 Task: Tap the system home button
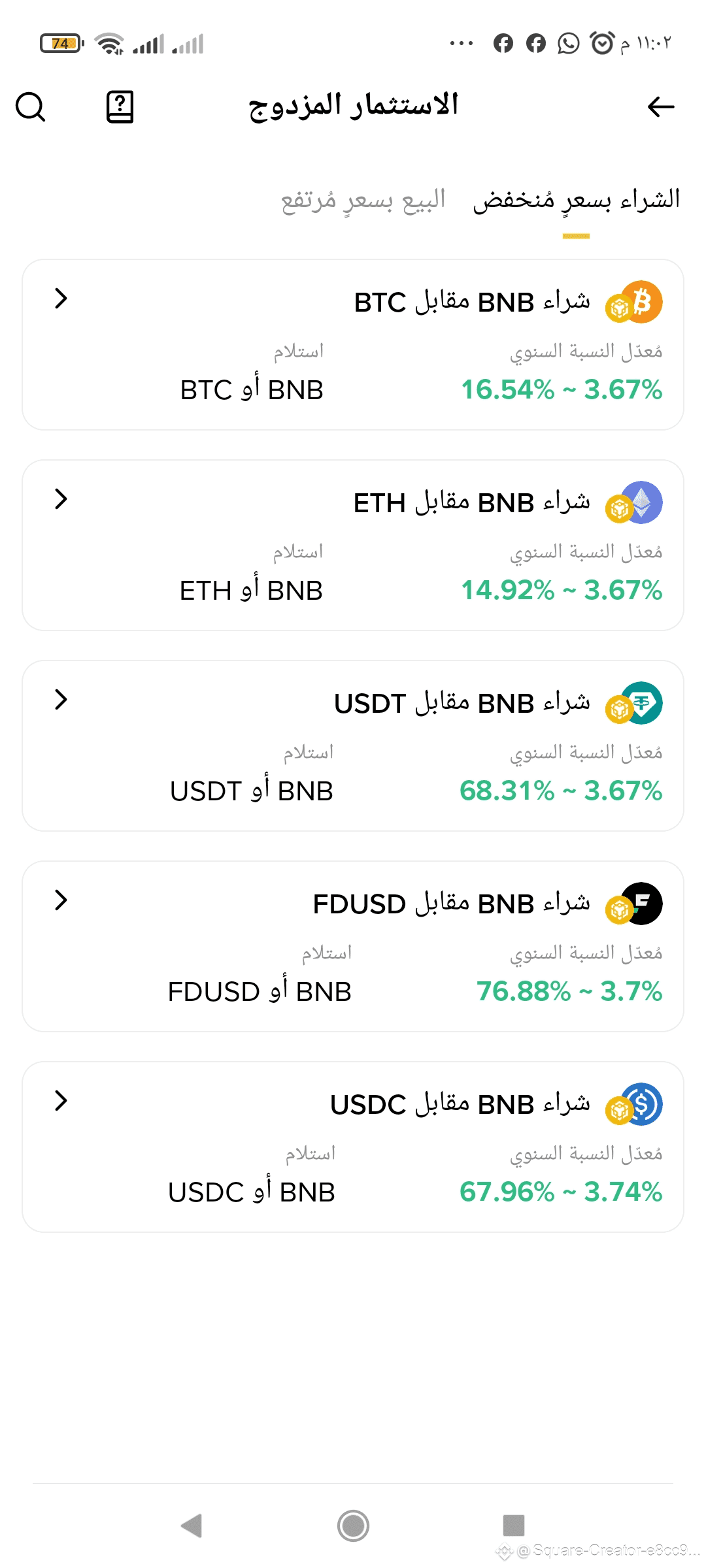pyautogui.click(x=353, y=1526)
